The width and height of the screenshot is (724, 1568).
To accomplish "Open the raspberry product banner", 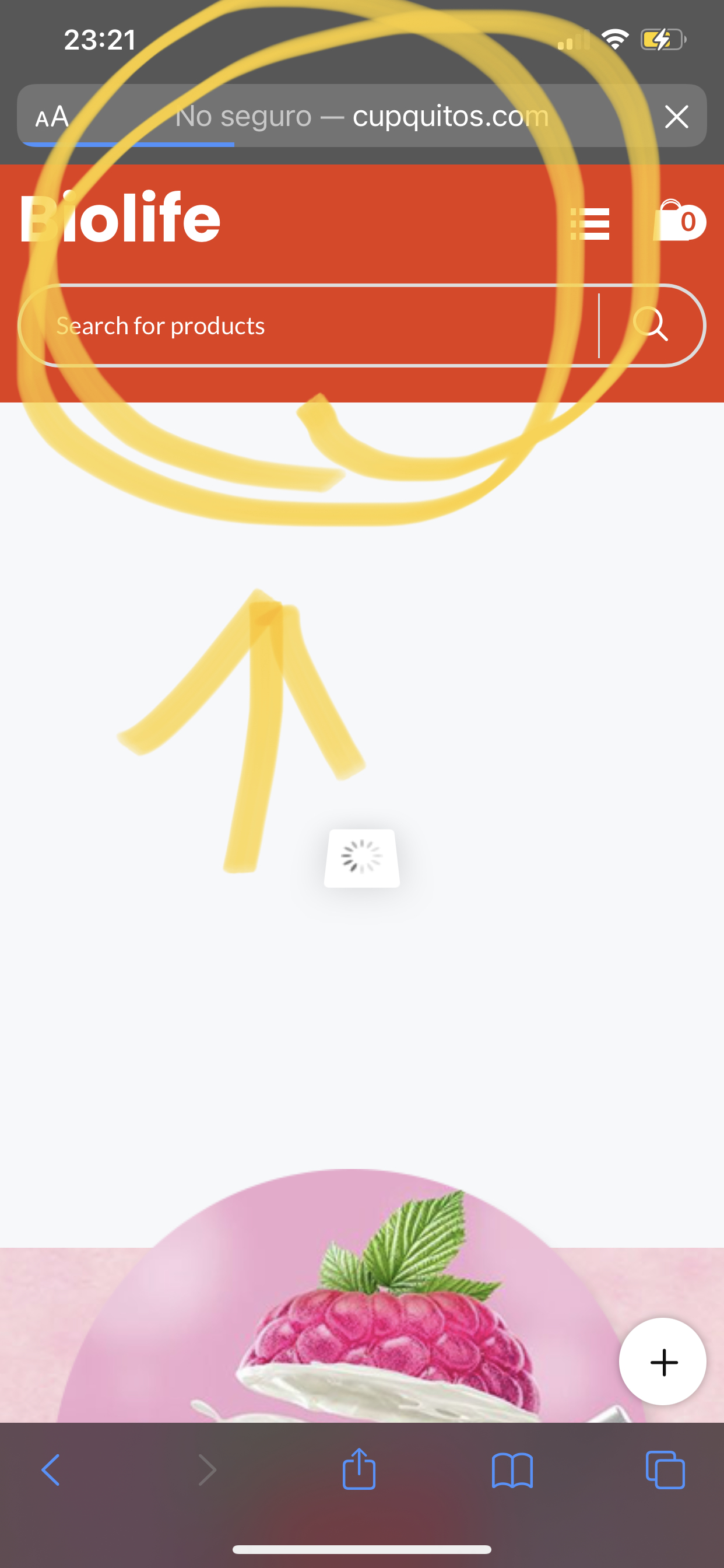I will [362, 1296].
